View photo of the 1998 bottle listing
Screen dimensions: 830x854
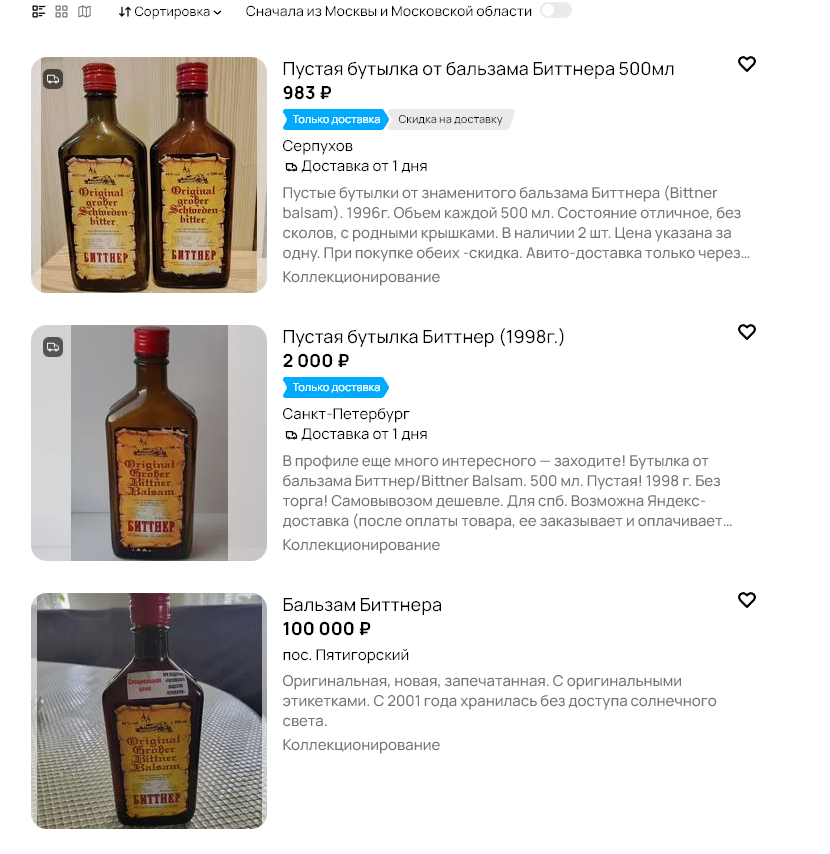point(149,443)
